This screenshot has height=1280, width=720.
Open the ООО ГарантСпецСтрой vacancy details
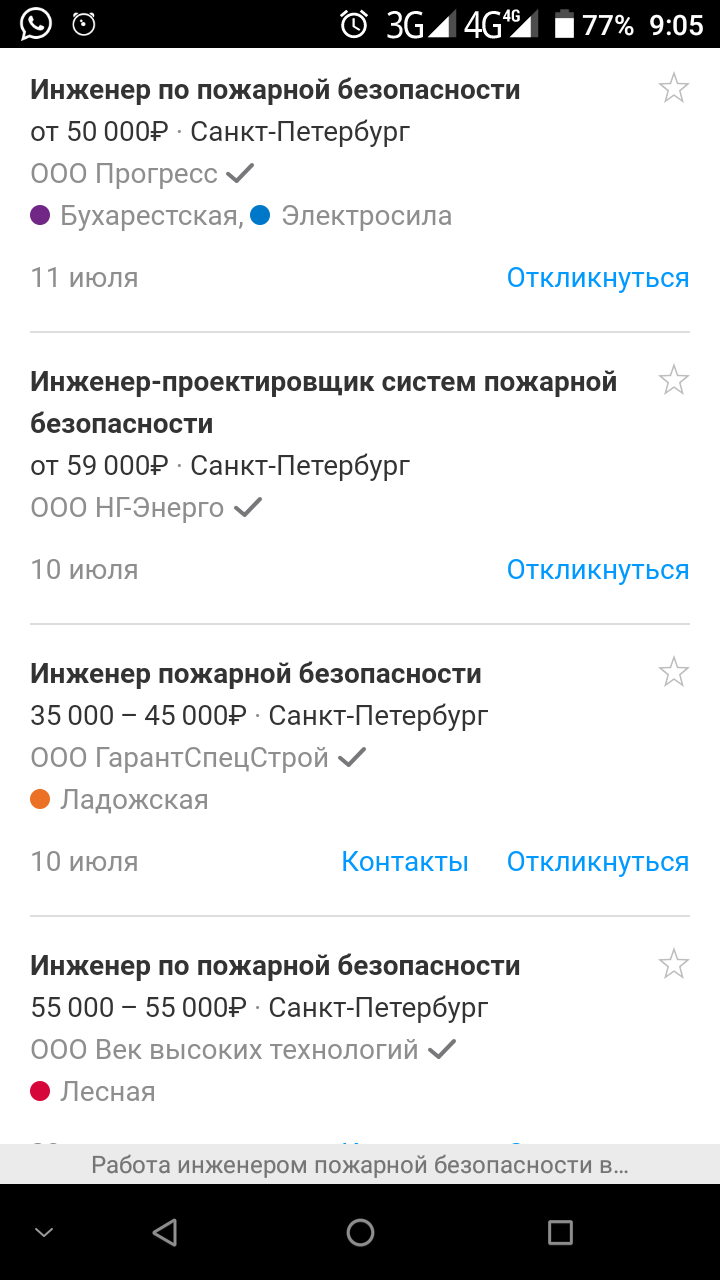click(256, 674)
